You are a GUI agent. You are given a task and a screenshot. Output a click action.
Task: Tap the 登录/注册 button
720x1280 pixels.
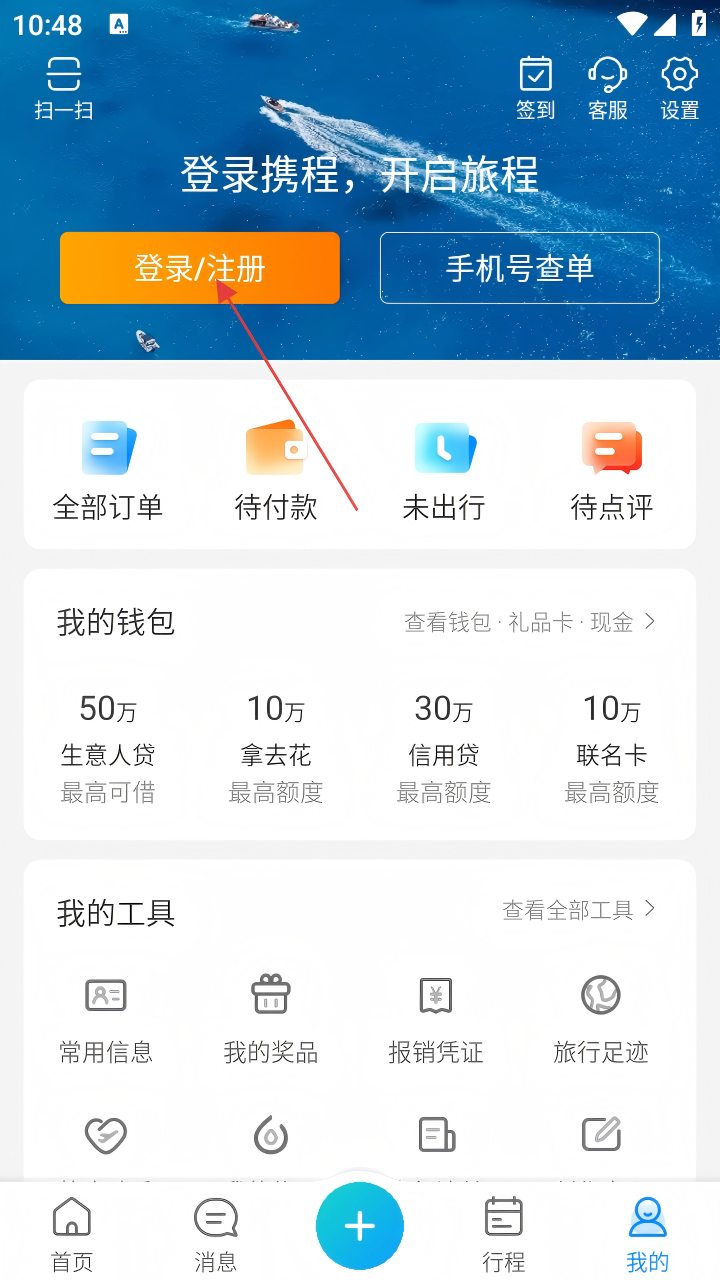200,268
